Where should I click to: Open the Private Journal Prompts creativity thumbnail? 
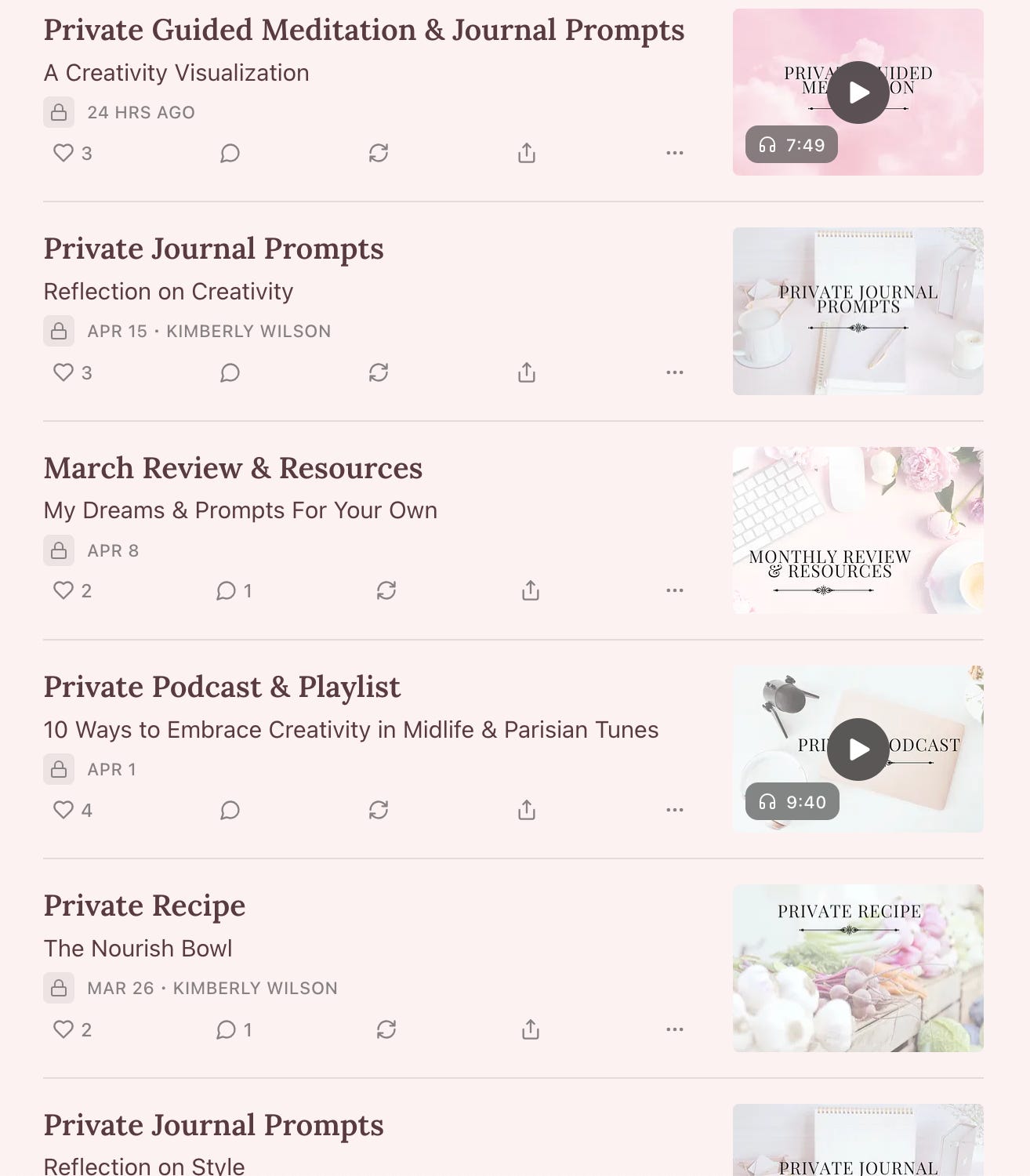pyautogui.click(x=858, y=311)
